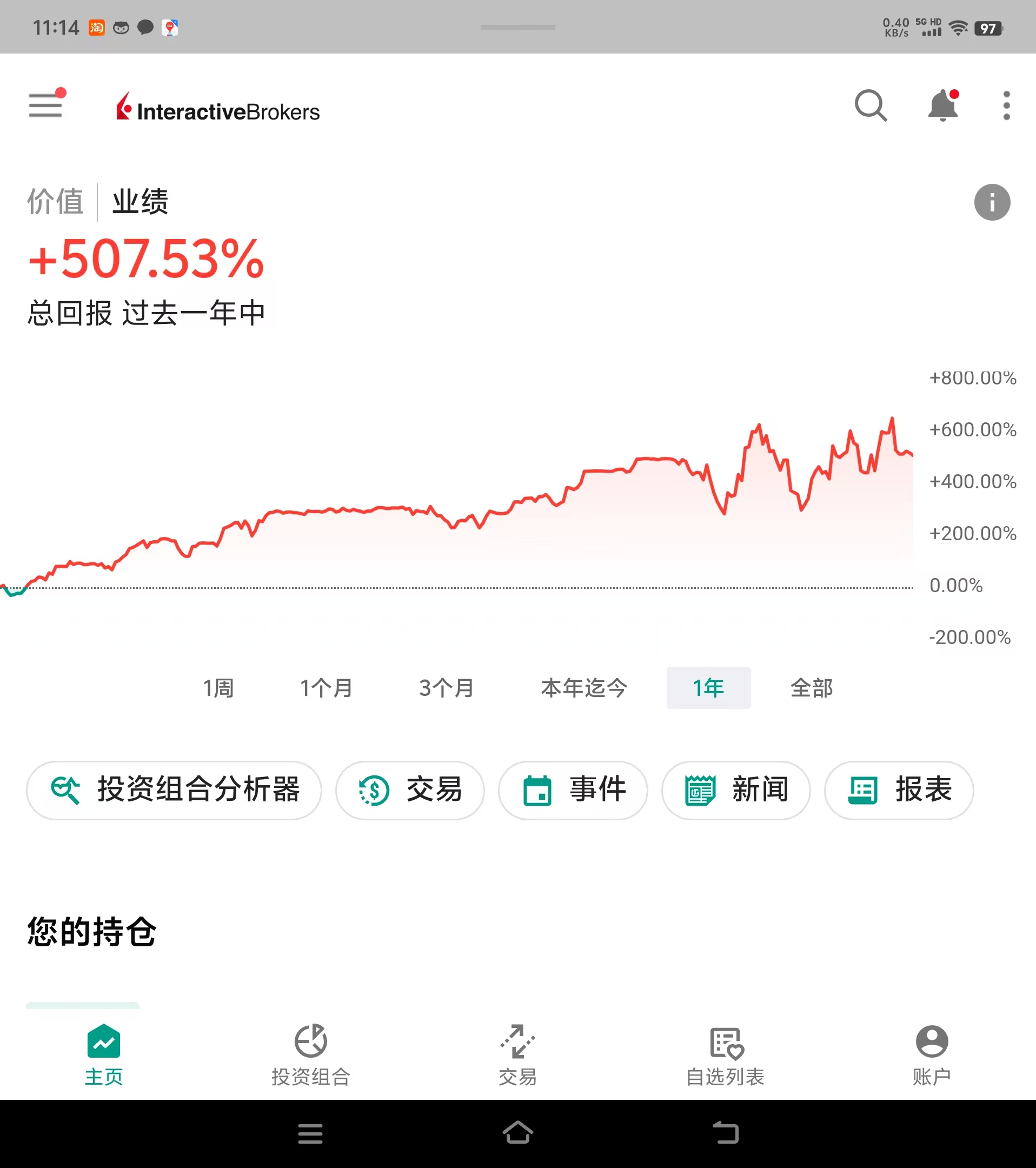Viewport: 1036px width, 1168px height.
Task: Tap the 交易 chip with dollar icon
Action: [x=410, y=790]
